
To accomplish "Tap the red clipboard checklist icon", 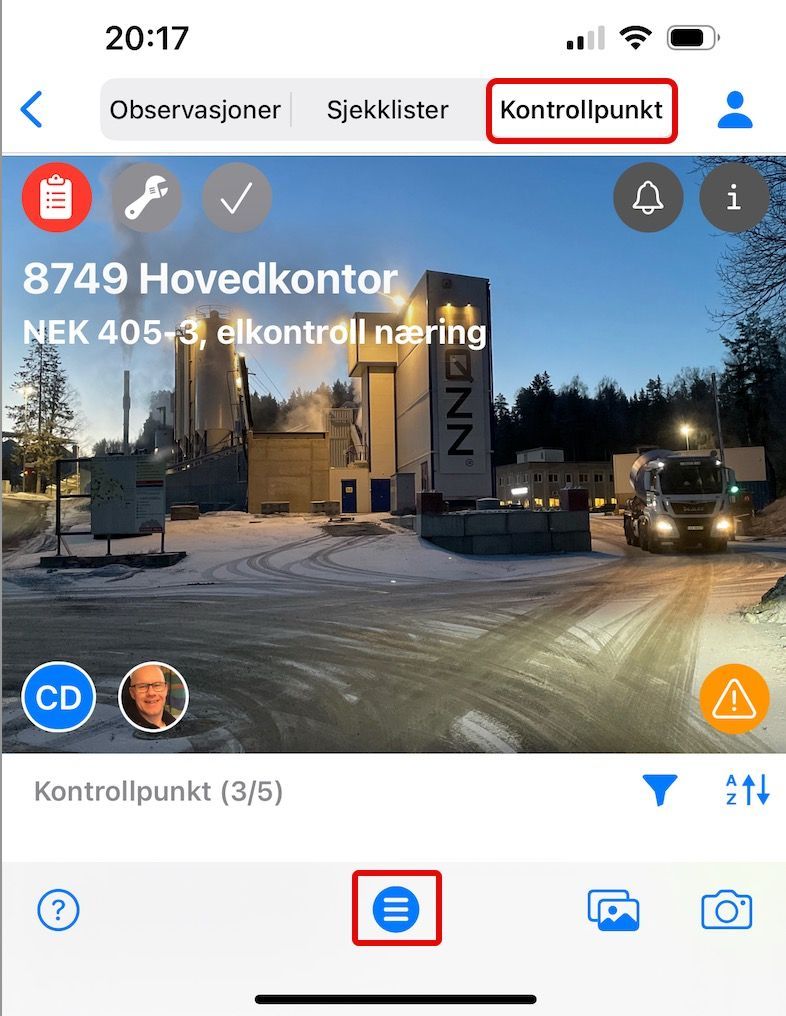I will point(57,198).
